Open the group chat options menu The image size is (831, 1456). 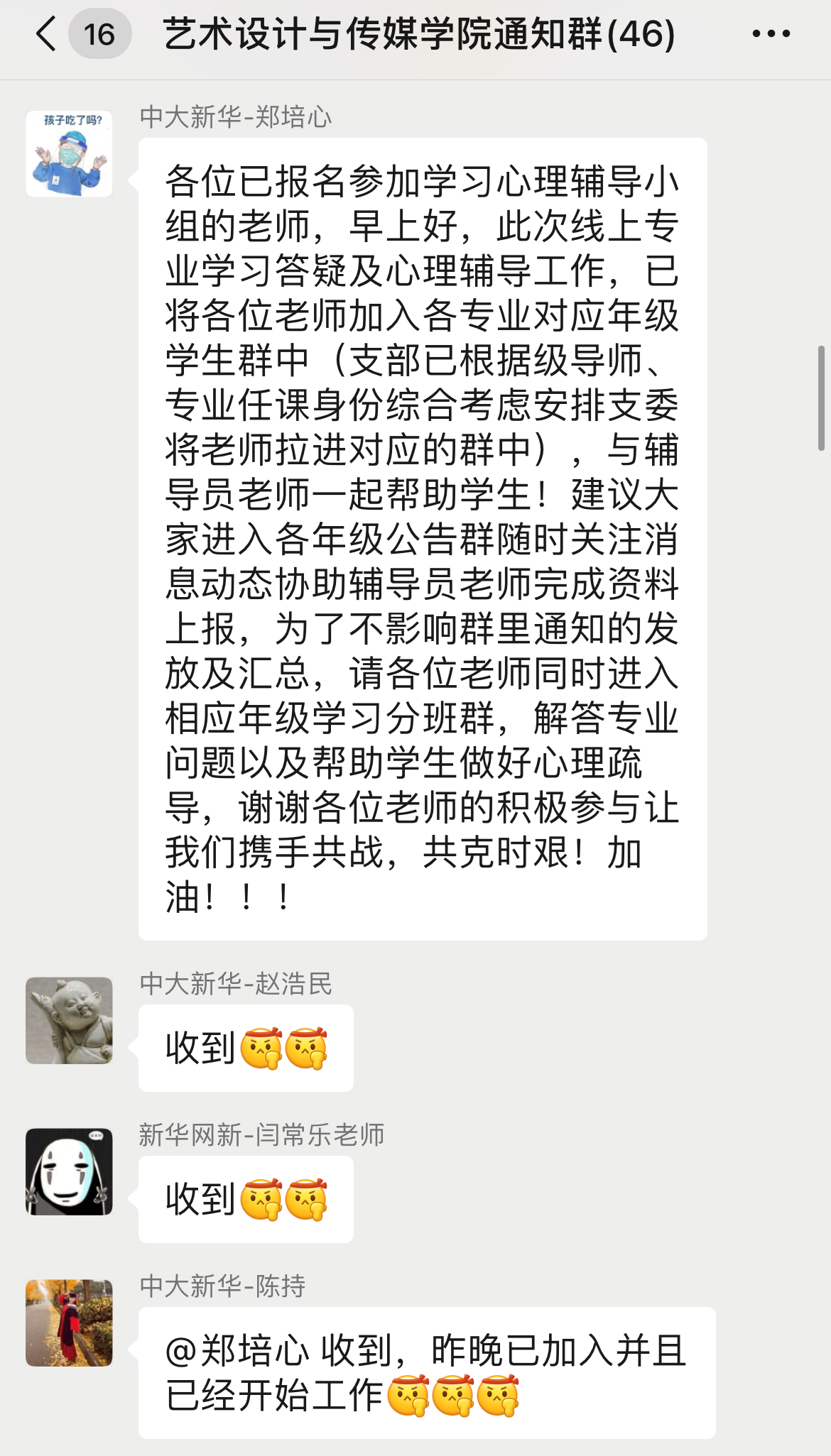(771, 34)
